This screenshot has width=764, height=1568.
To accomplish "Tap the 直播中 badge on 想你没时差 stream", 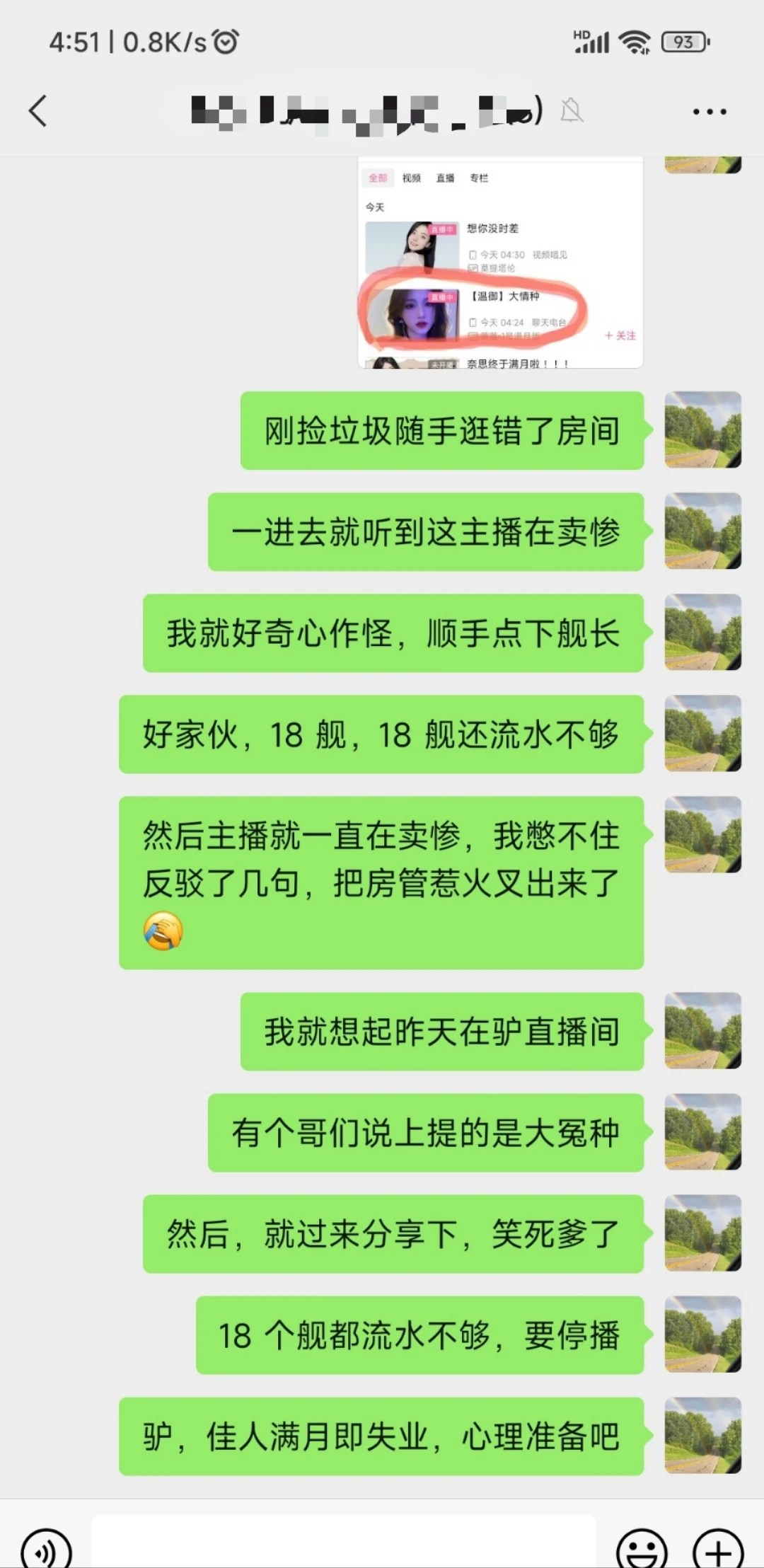I will [441, 229].
